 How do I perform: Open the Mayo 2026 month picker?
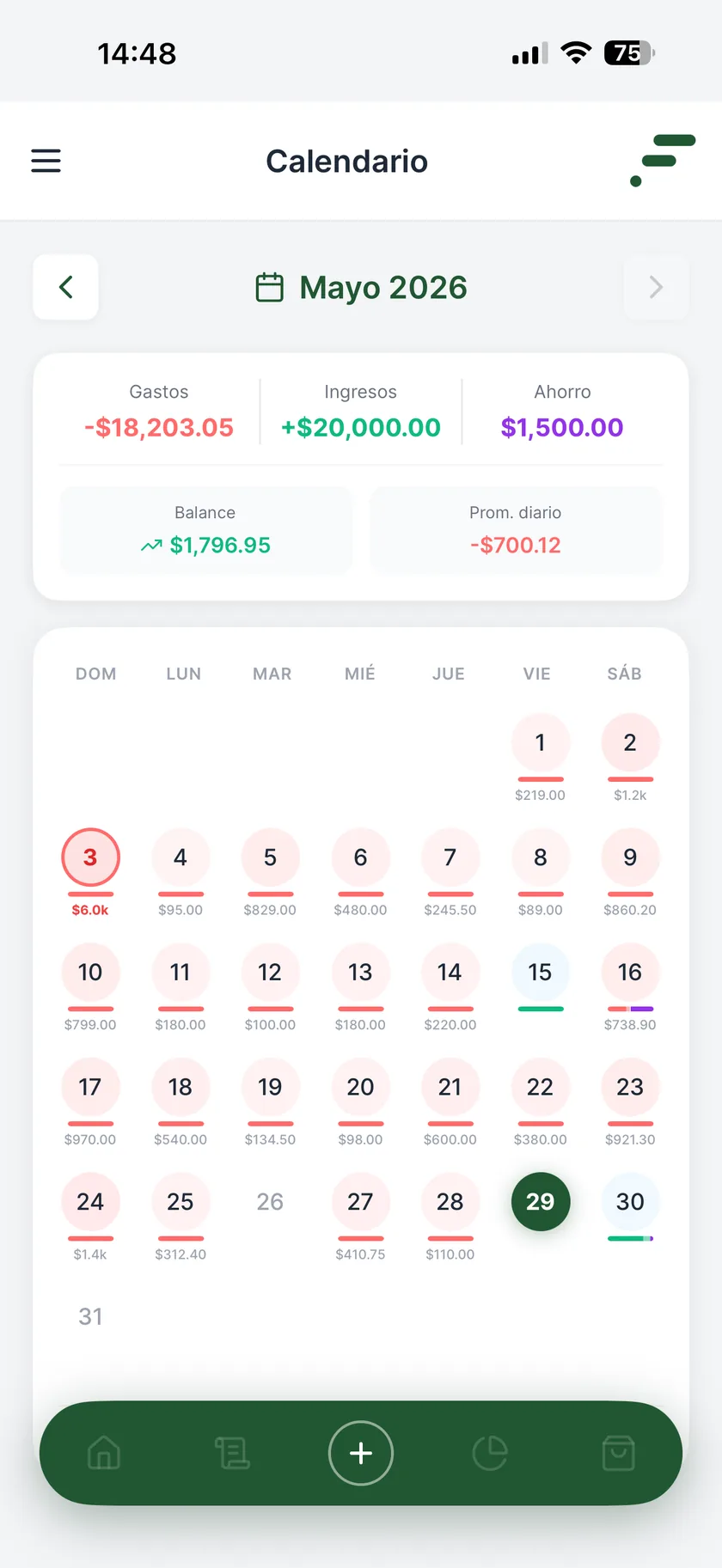pos(361,287)
